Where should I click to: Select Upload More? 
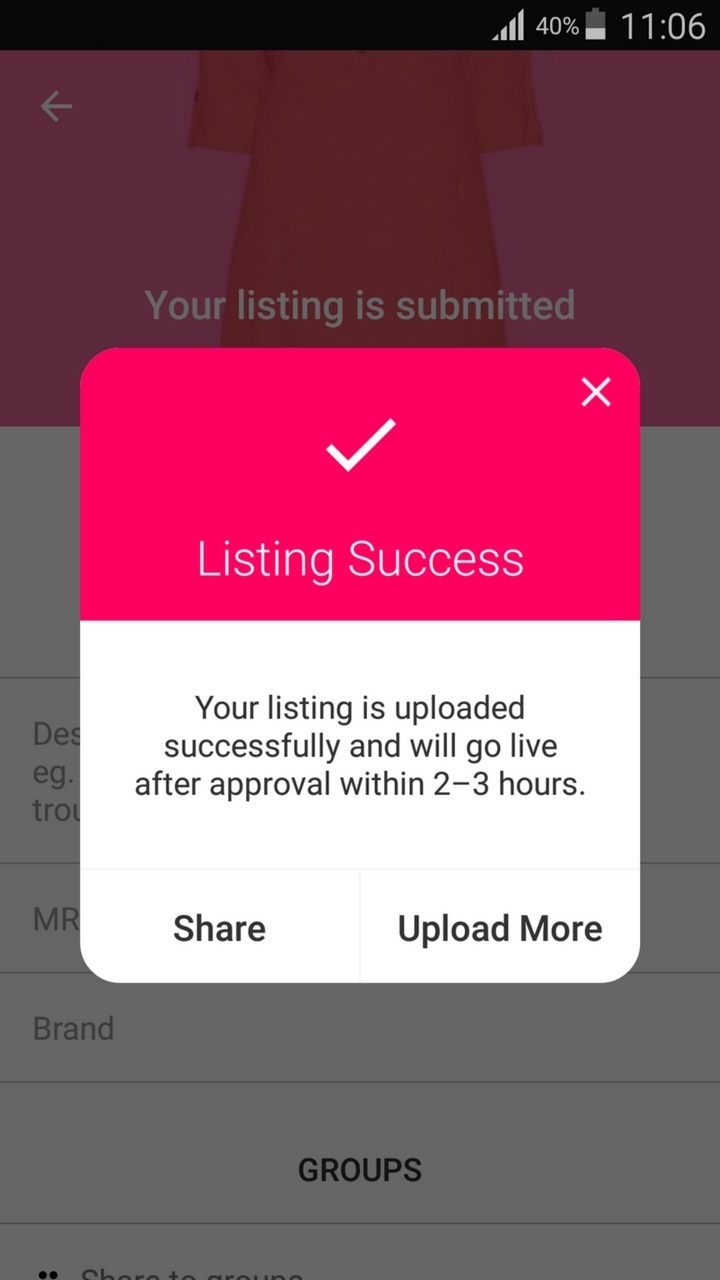click(499, 928)
